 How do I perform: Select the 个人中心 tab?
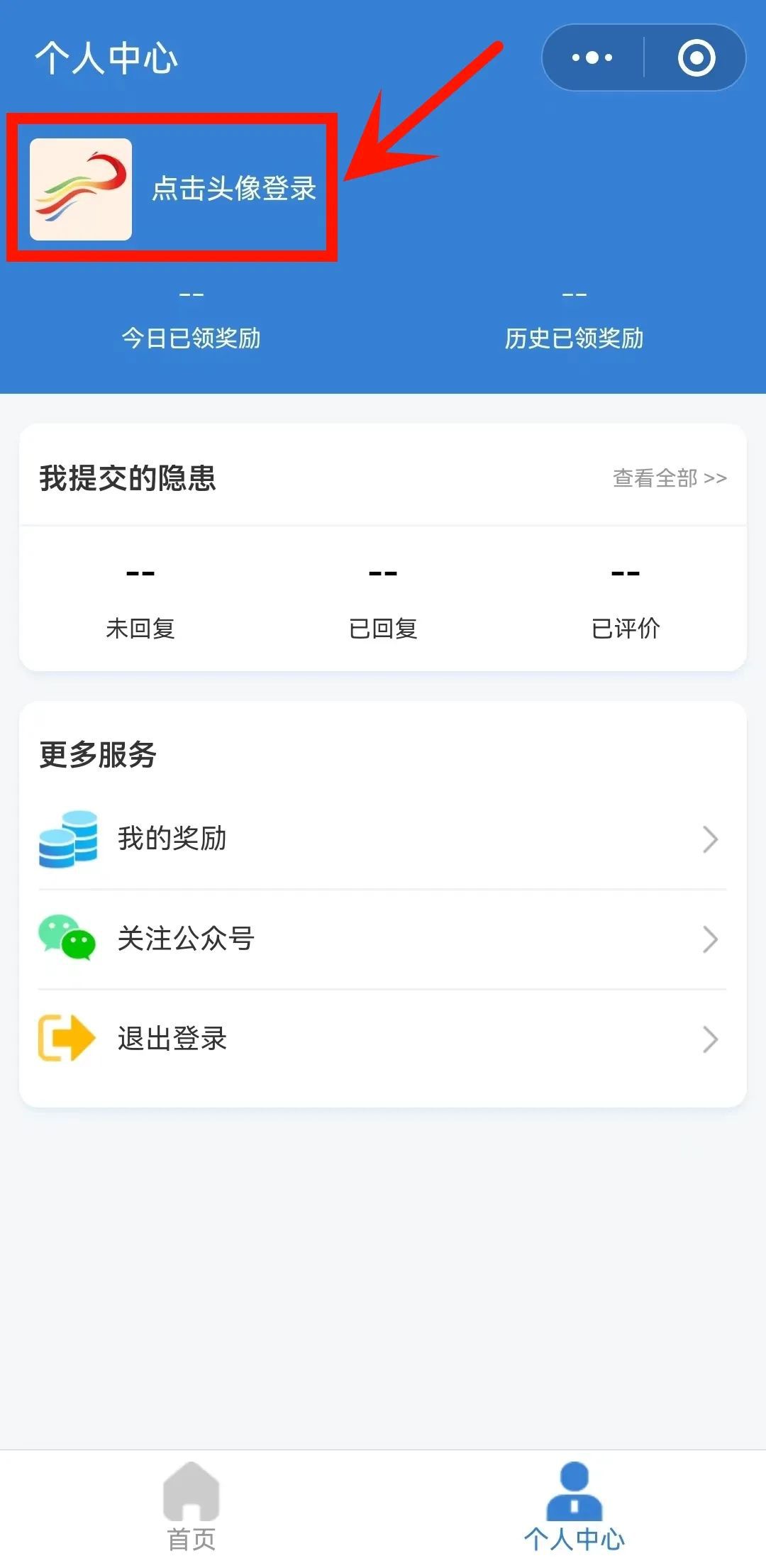click(574, 1508)
